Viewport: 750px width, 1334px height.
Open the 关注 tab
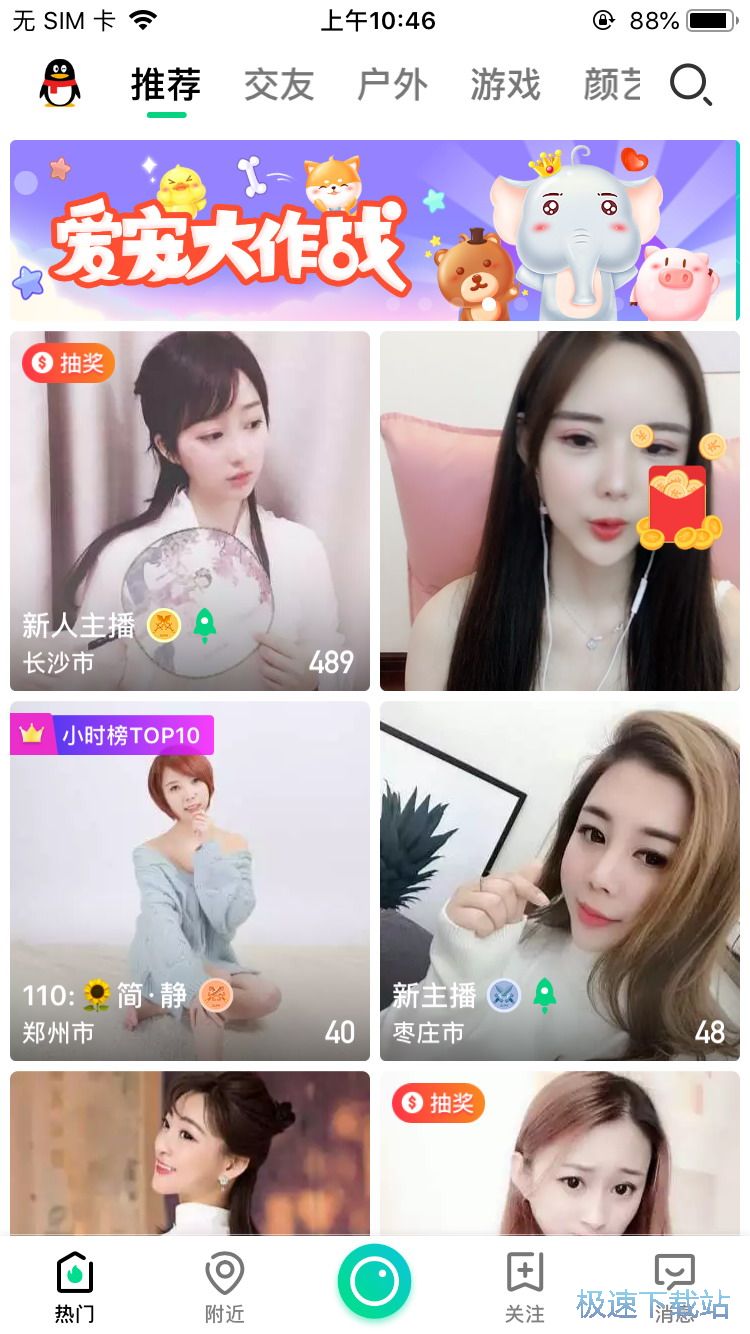click(524, 1289)
